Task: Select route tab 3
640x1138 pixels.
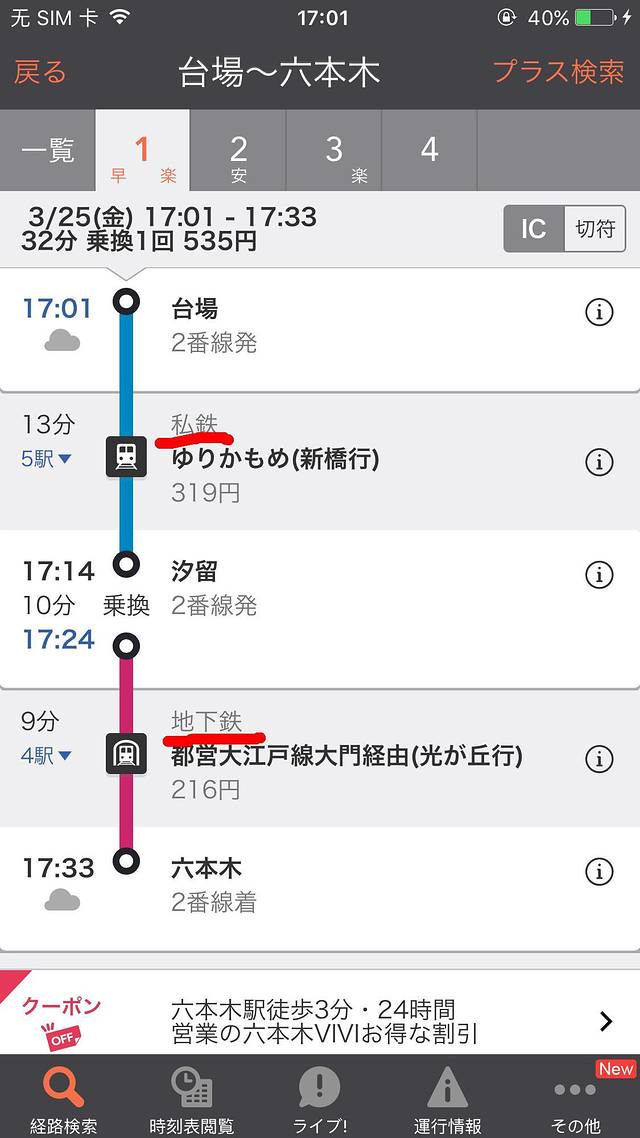Action: point(334,156)
